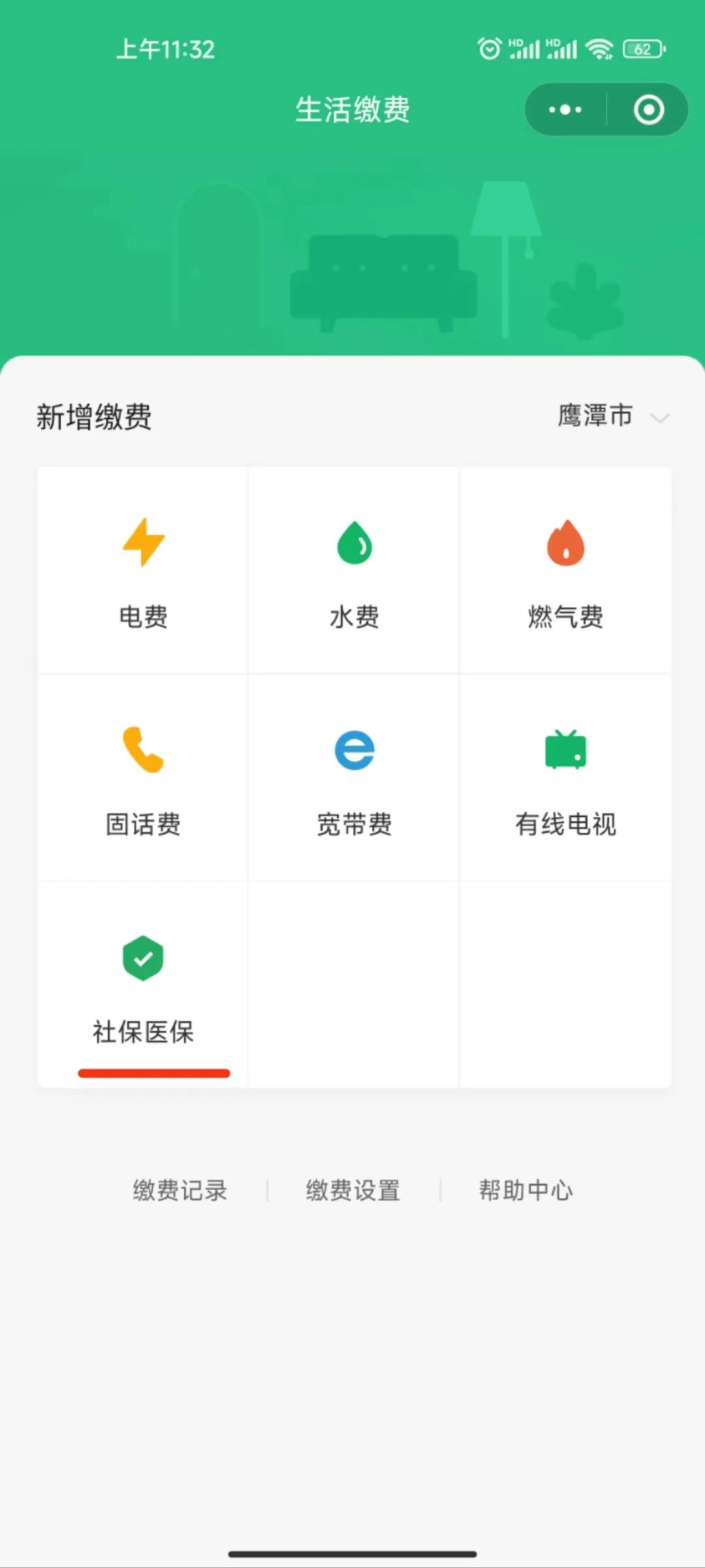The width and height of the screenshot is (705, 1568).
Task: Open 缴费设置 payment settings
Action: click(x=353, y=1190)
